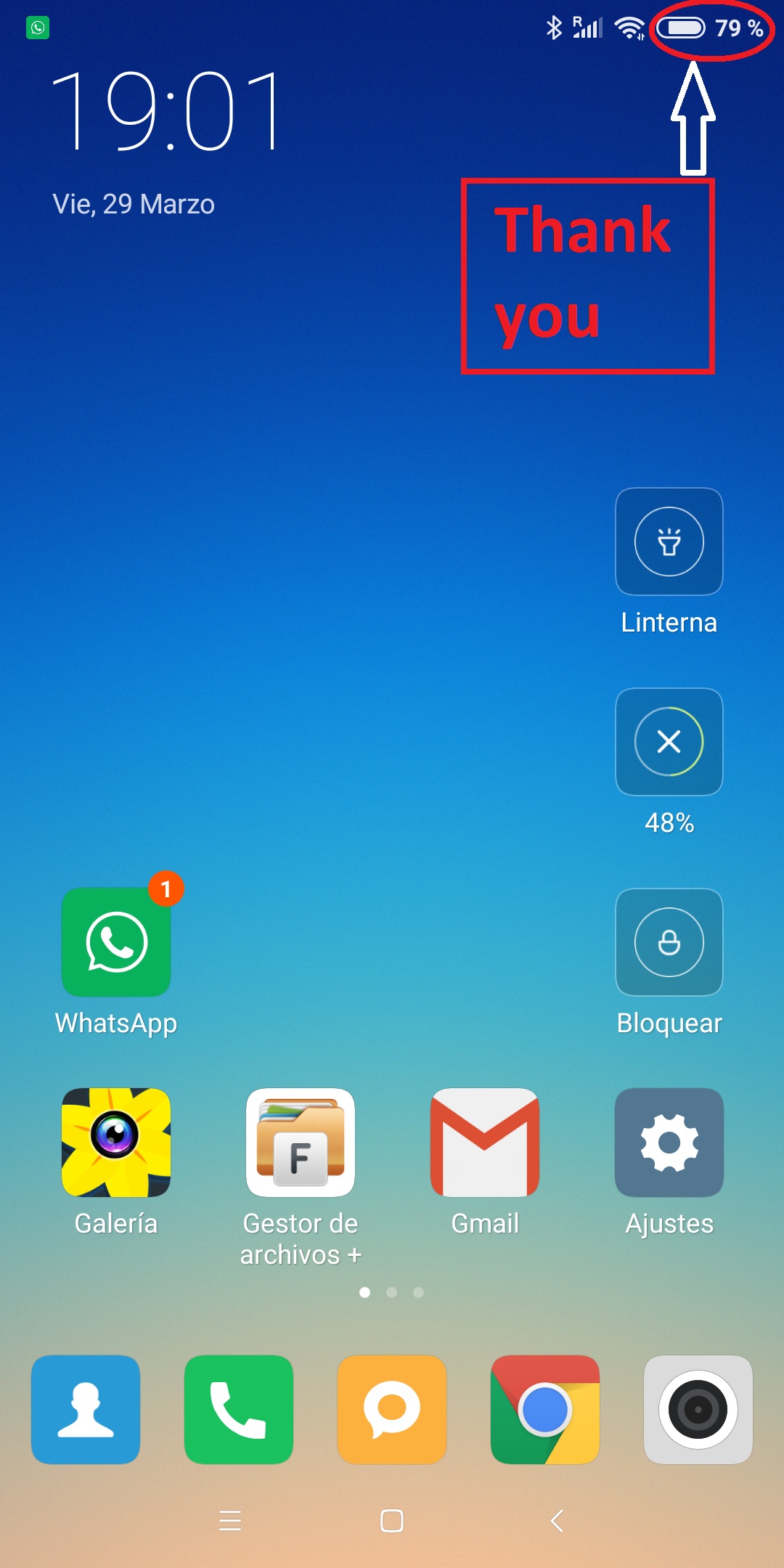Open recent apps menu button

coord(230,1520)
